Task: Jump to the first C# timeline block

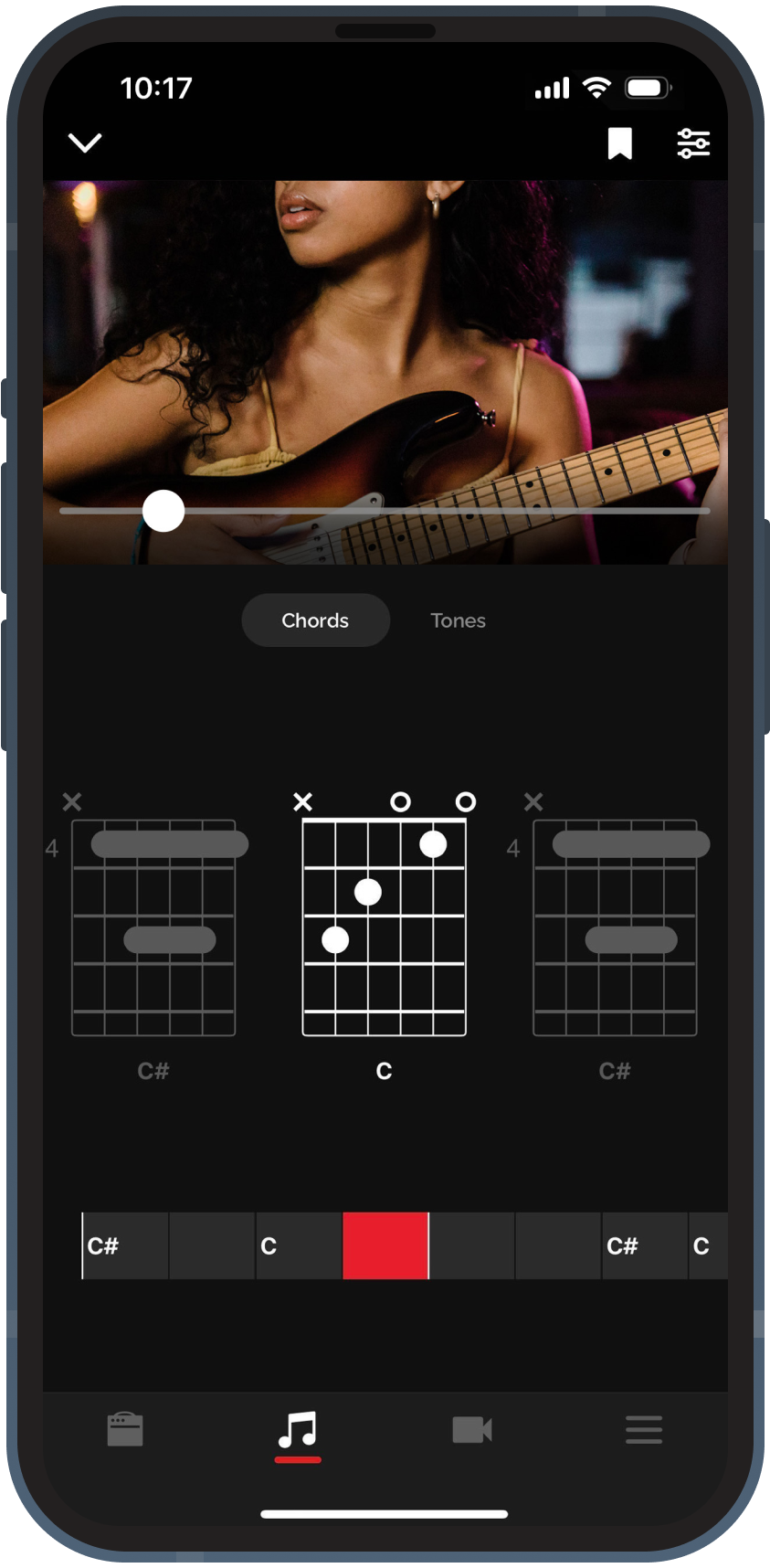Action: 125,1245
